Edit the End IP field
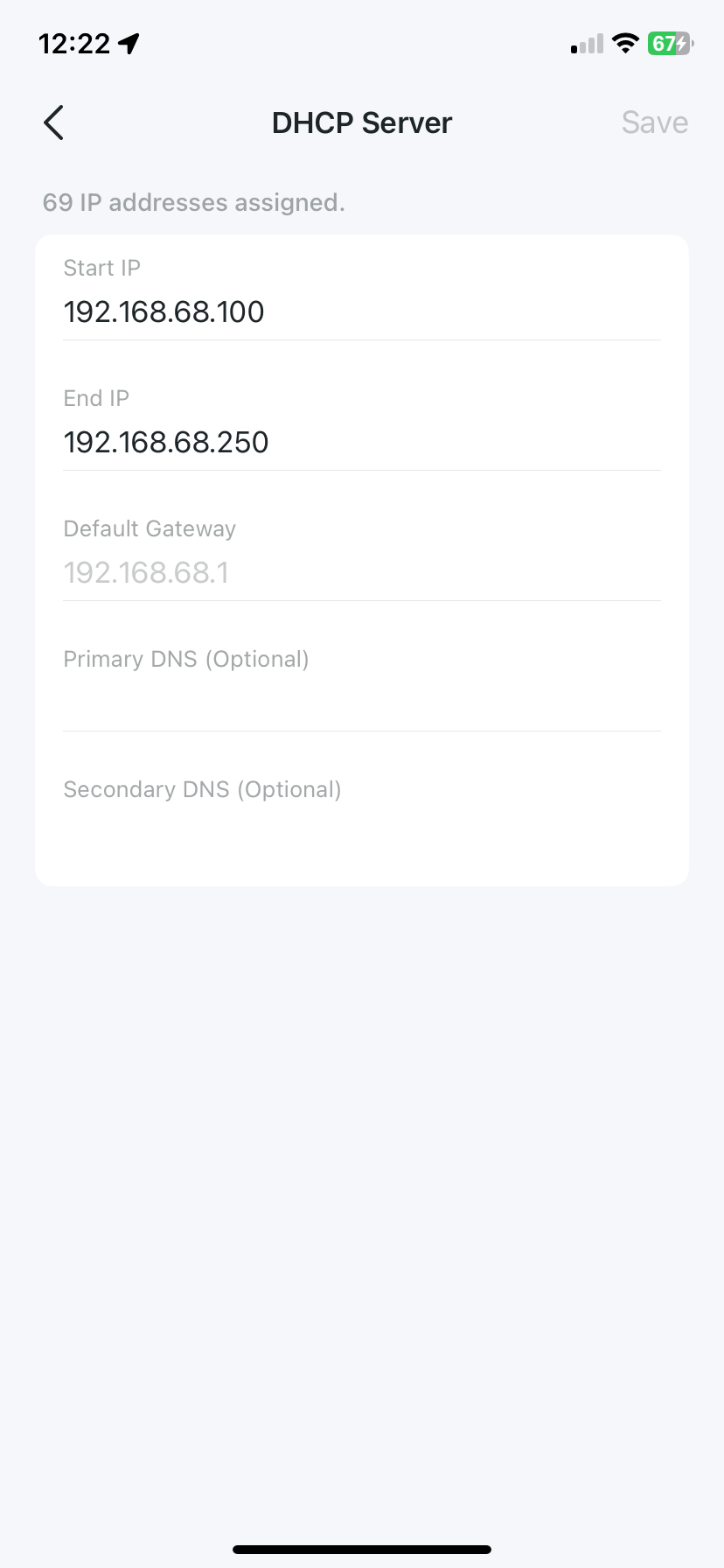The height and width of the screenshot is (1568, 724). [360, 443]
